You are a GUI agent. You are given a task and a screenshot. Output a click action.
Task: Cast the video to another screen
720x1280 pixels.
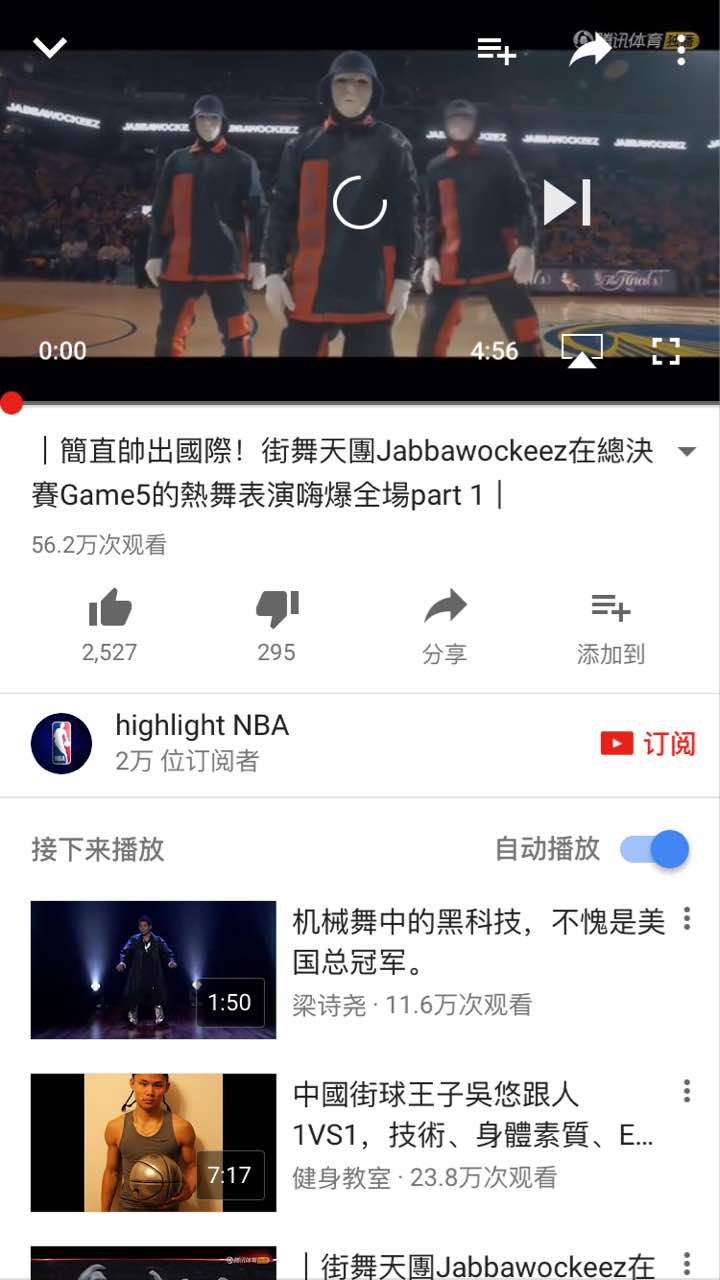point(582,351)
